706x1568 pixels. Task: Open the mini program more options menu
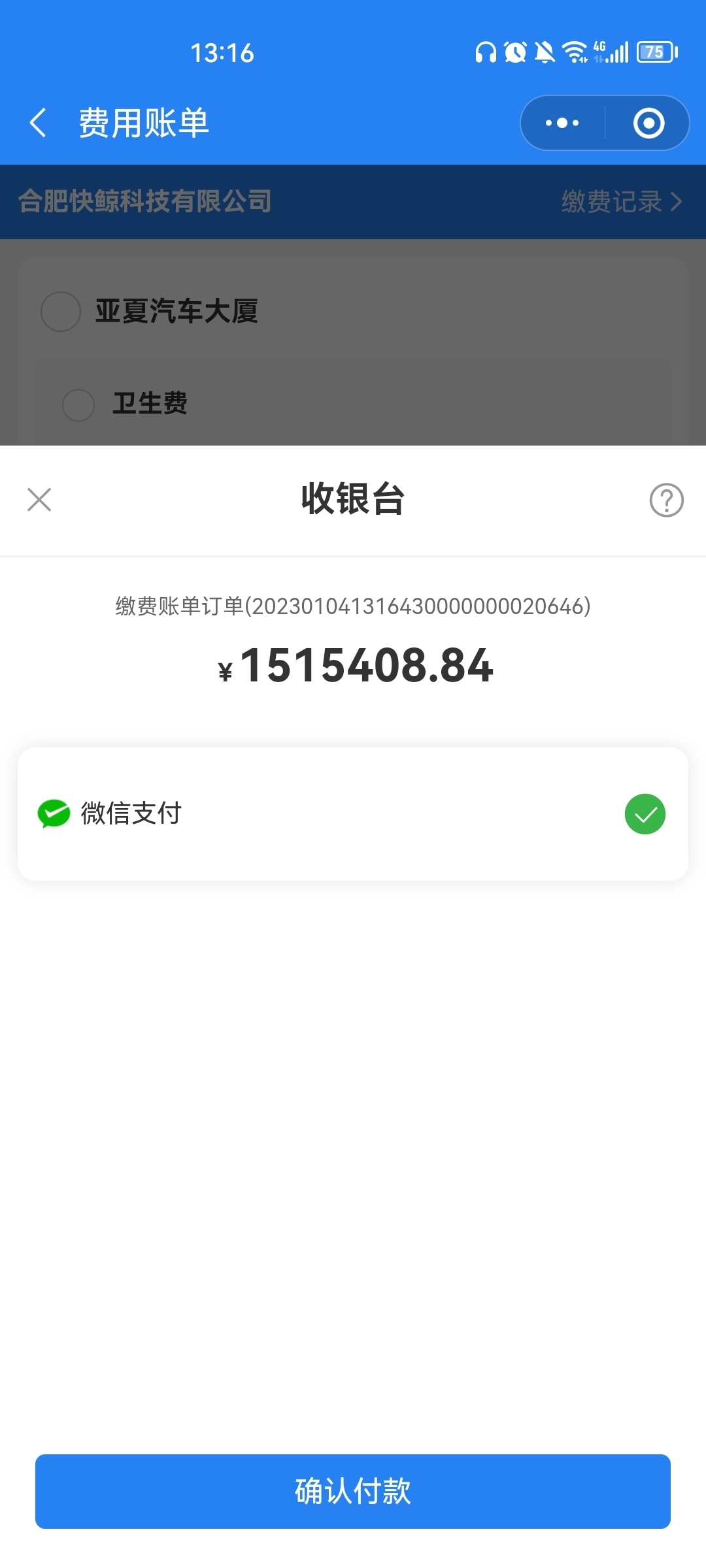[x=562, y=123]
